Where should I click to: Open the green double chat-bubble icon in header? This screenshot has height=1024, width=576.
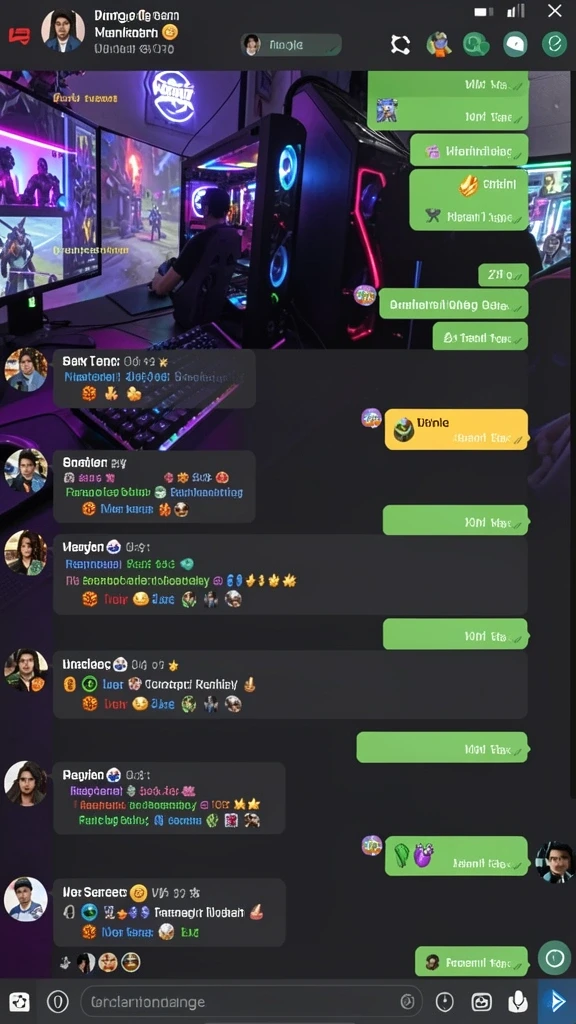[477, 44]
